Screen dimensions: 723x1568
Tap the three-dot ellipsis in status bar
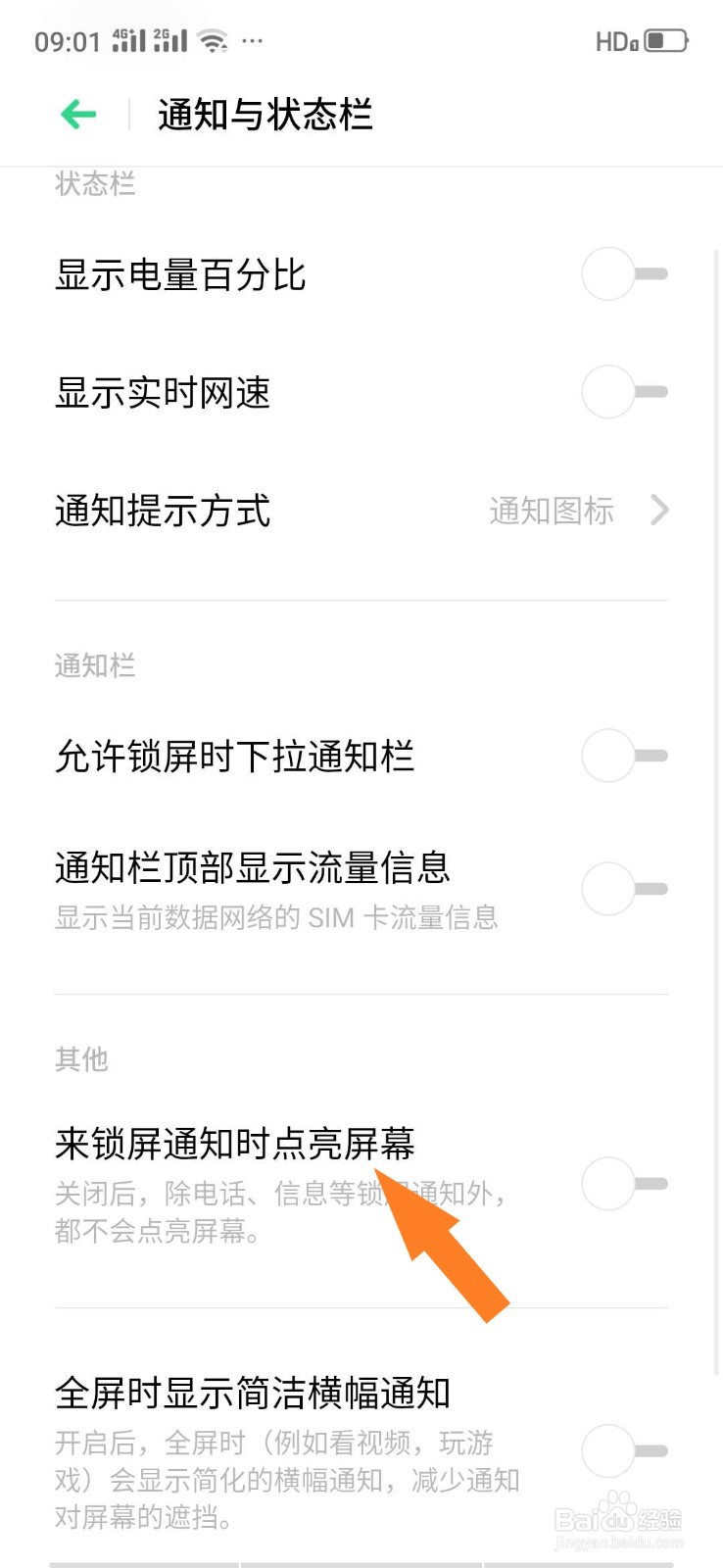coord(253,44)
